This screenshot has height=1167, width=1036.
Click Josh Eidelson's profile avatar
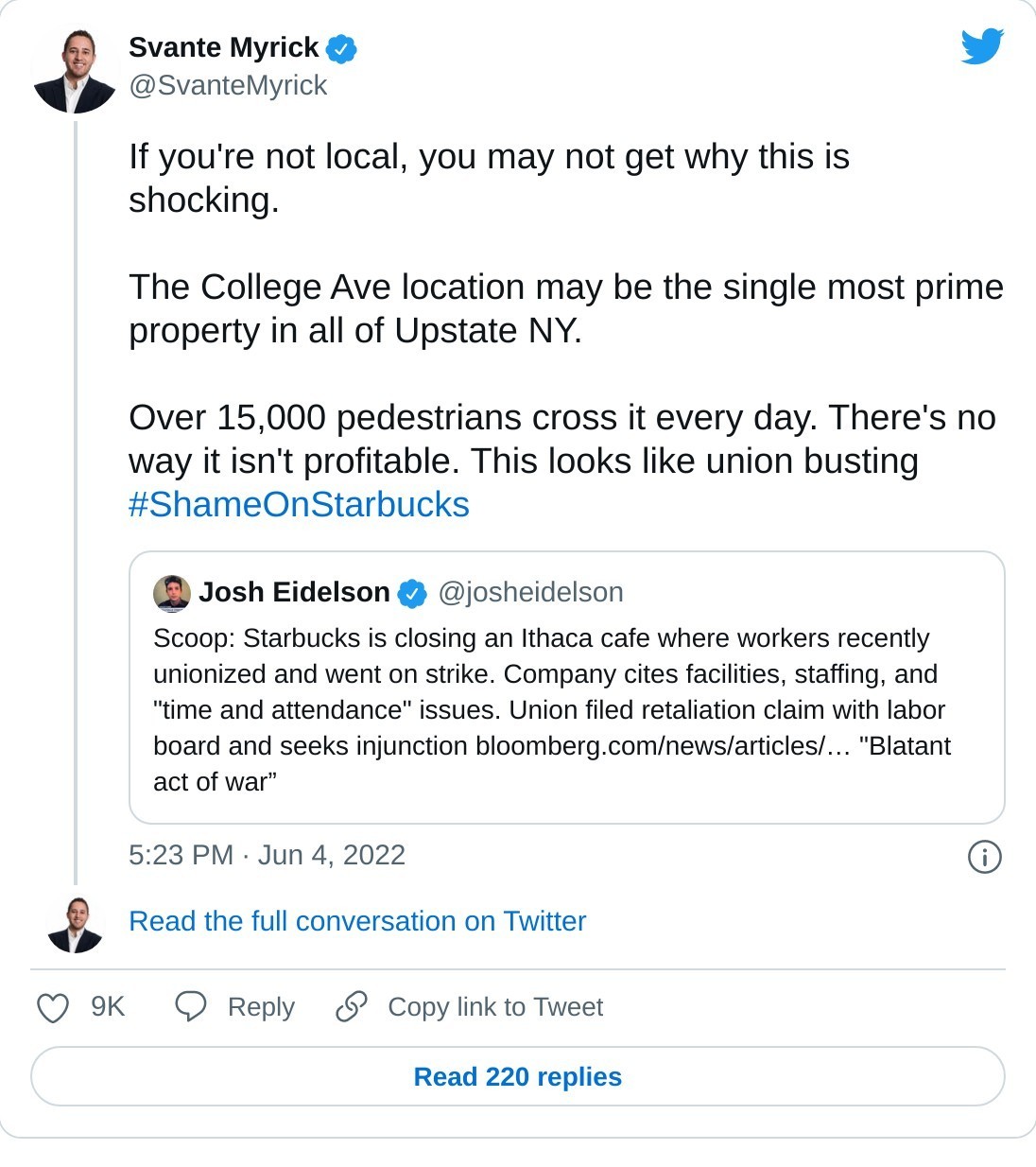point(170,592)
